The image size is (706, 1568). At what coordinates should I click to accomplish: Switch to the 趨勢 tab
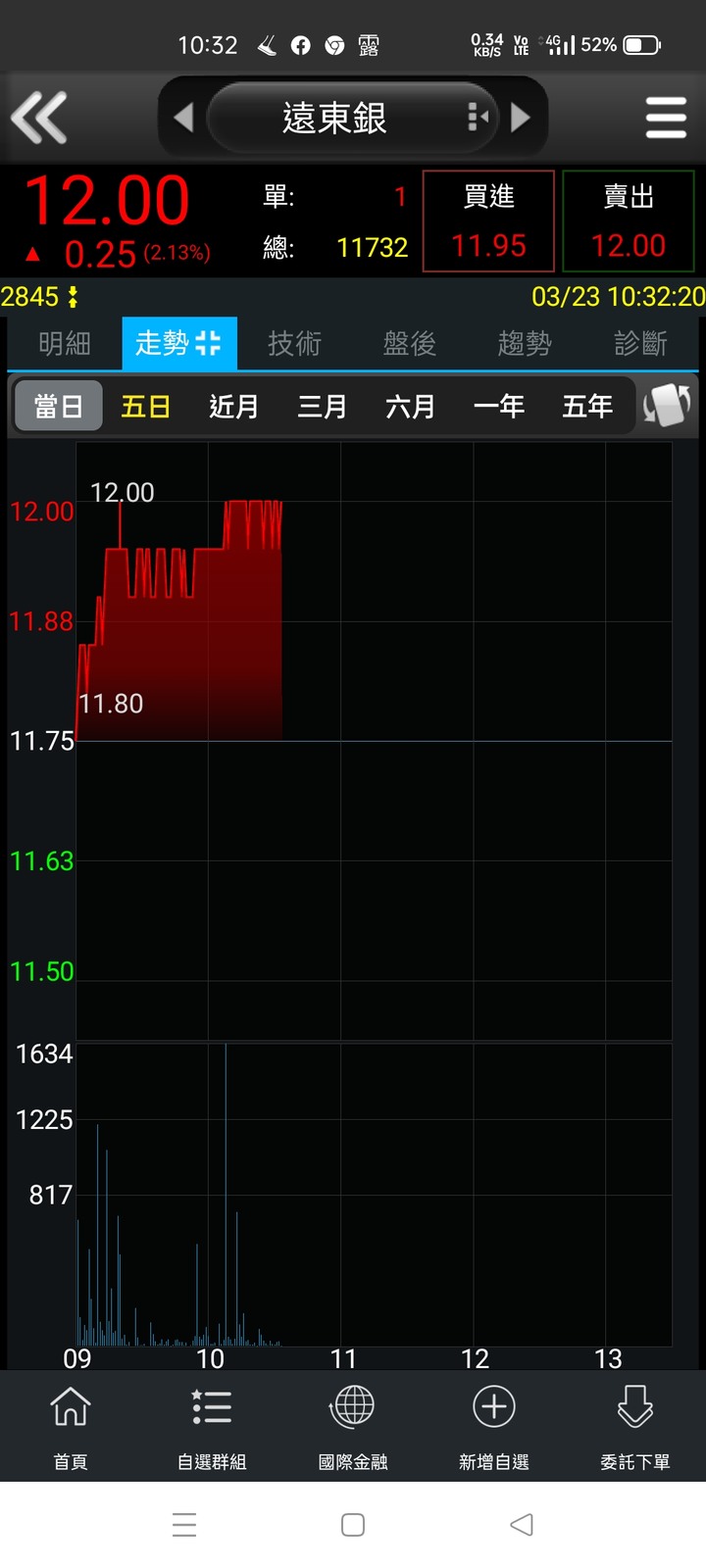tap(525, 343)
